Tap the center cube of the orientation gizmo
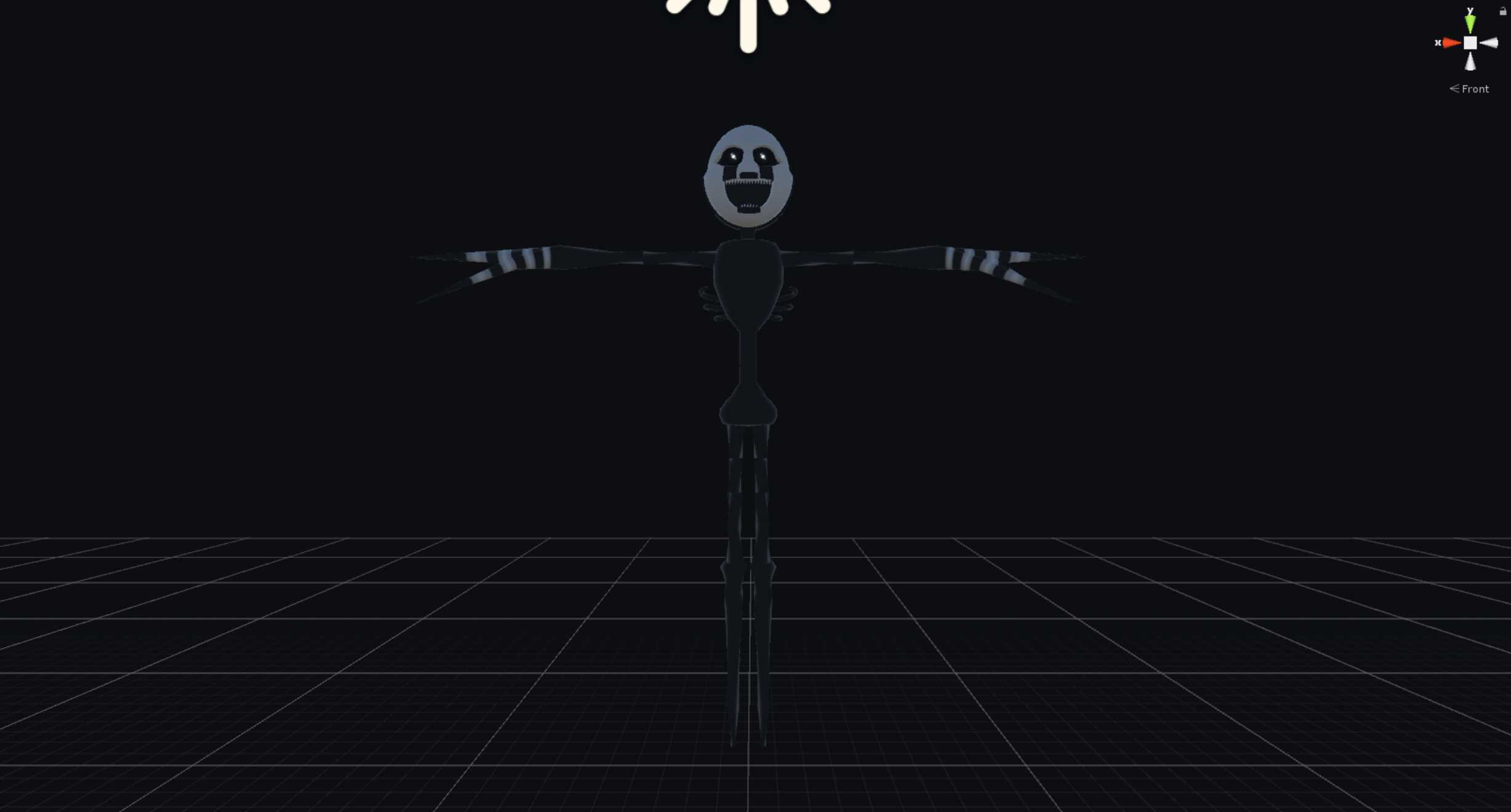1511x812 pixels. 1470,42
